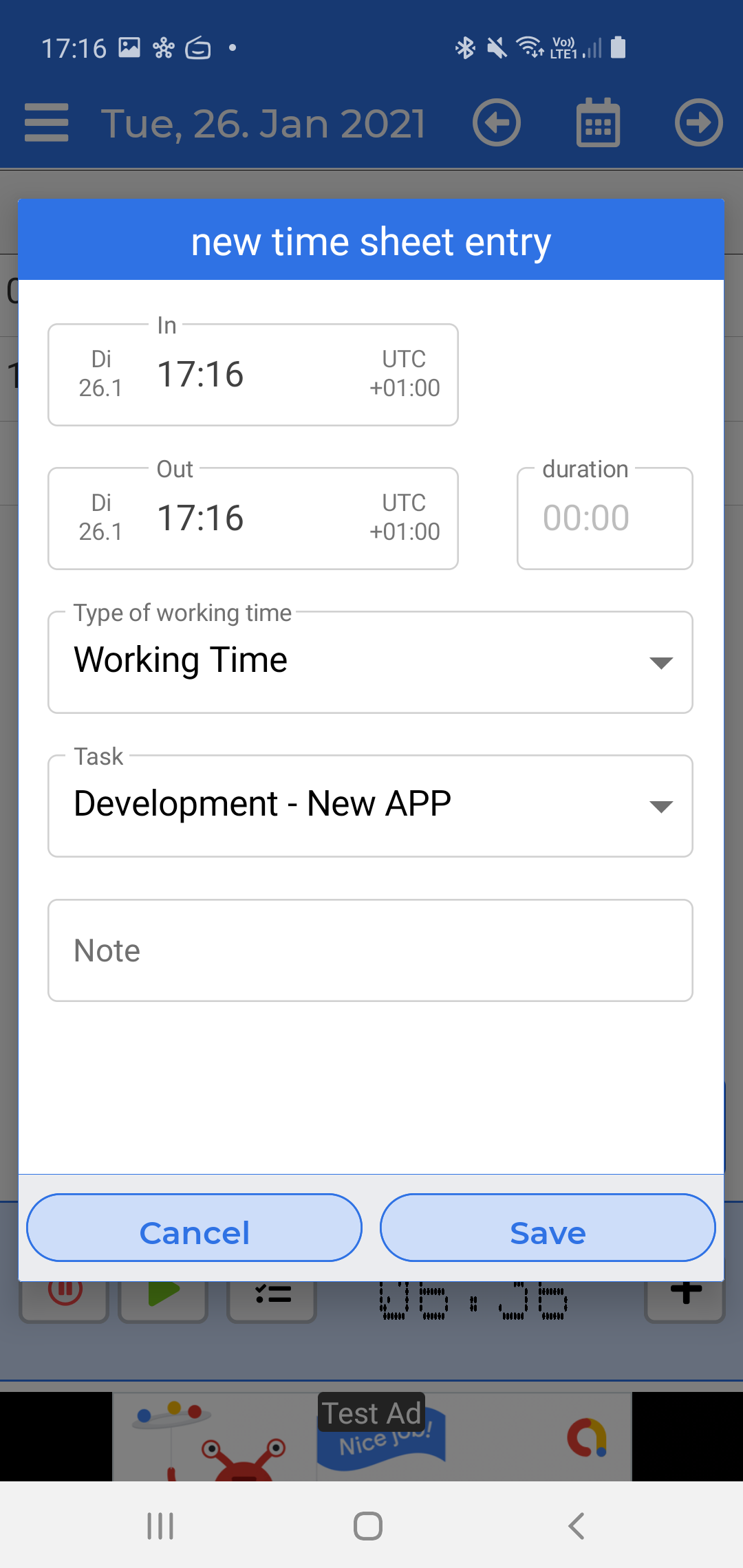
Task: Expand the Type of working time dropdown
Action: pyautogui.click(x=370, y=662)
